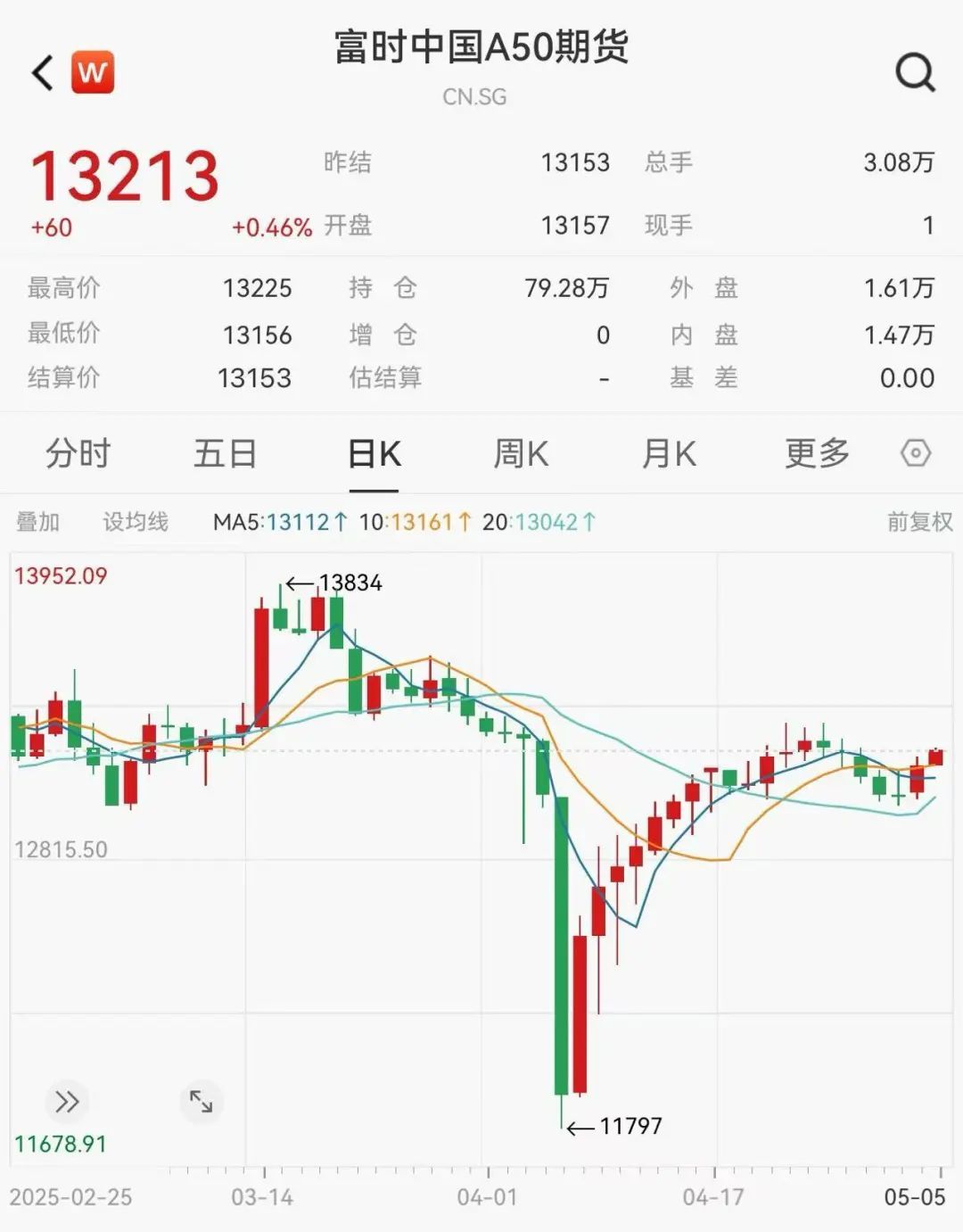Tap 叠加 to overlay another index
The height and width of the screenshot is (1232, 963).
click(38, 522)
